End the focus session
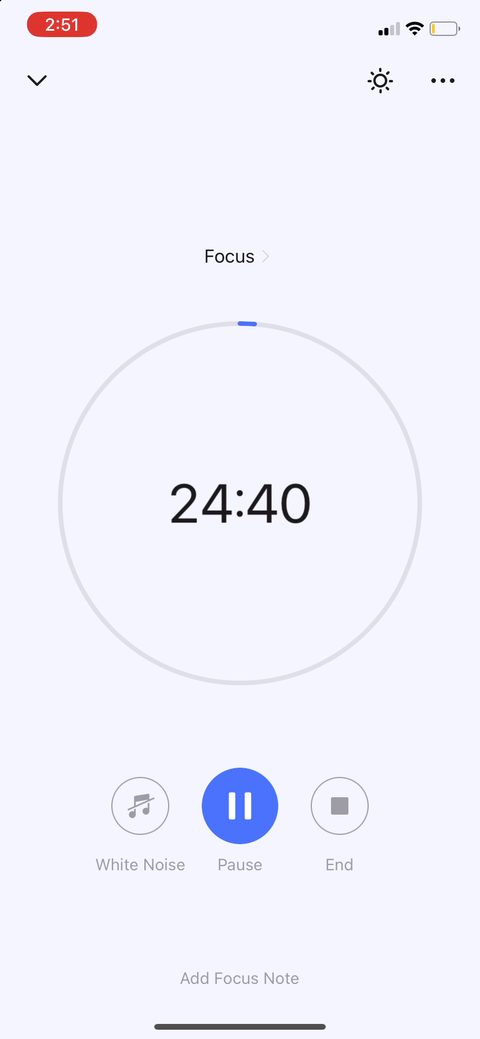 (x=339, y=806)
